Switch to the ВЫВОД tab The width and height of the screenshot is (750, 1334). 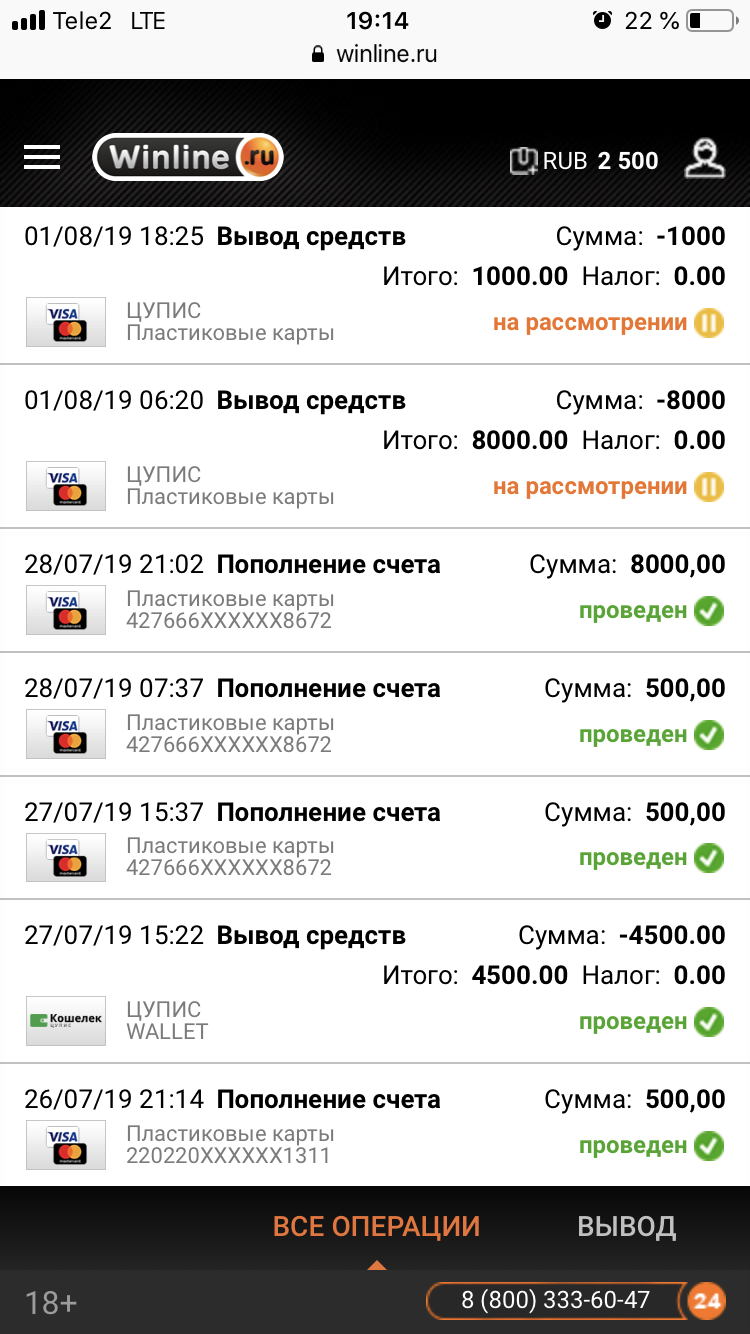626,1227
